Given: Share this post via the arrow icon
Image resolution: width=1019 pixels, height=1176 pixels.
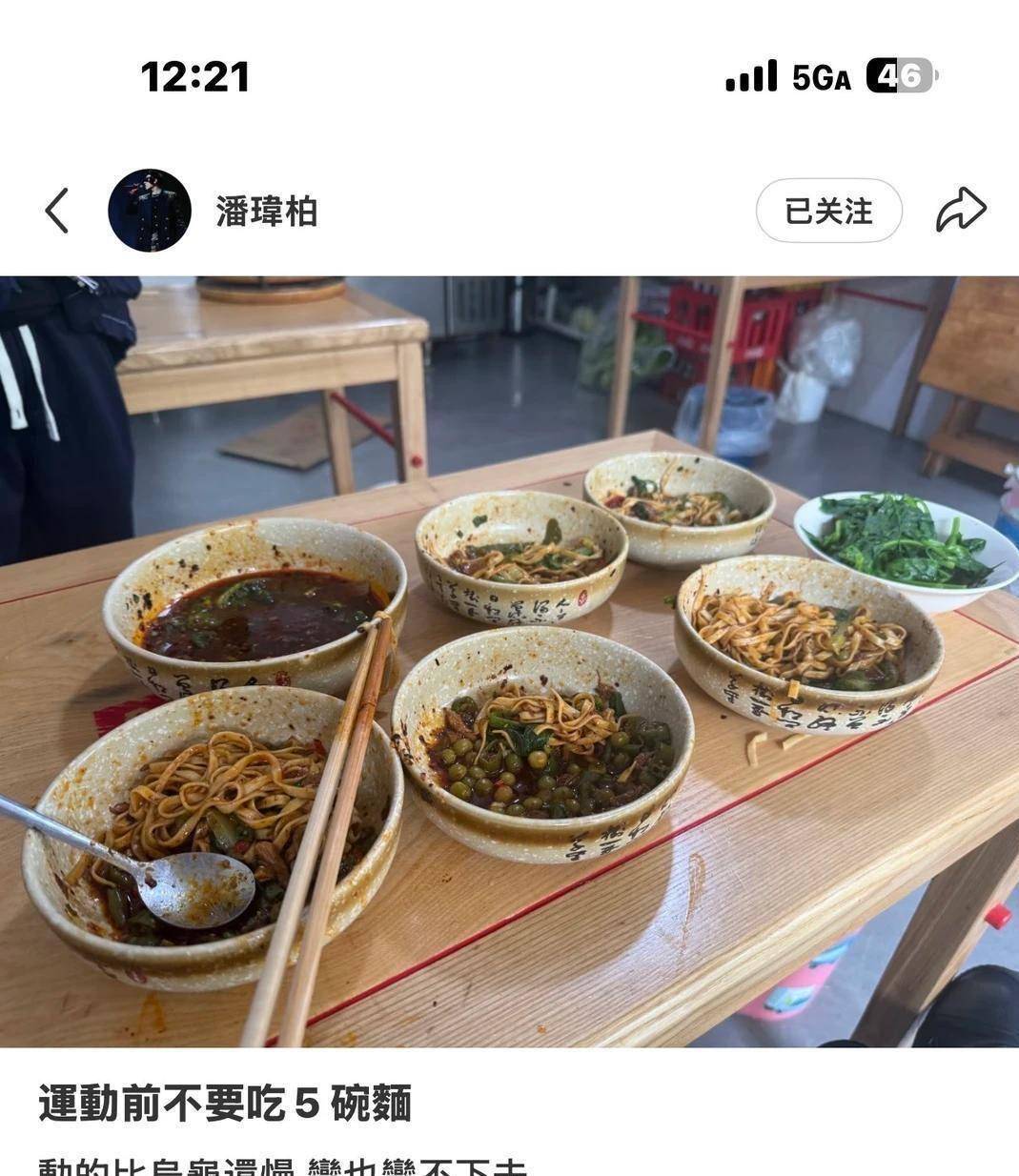Looking at the screenshot, I should pyautogui.click(x=960, y=211).
